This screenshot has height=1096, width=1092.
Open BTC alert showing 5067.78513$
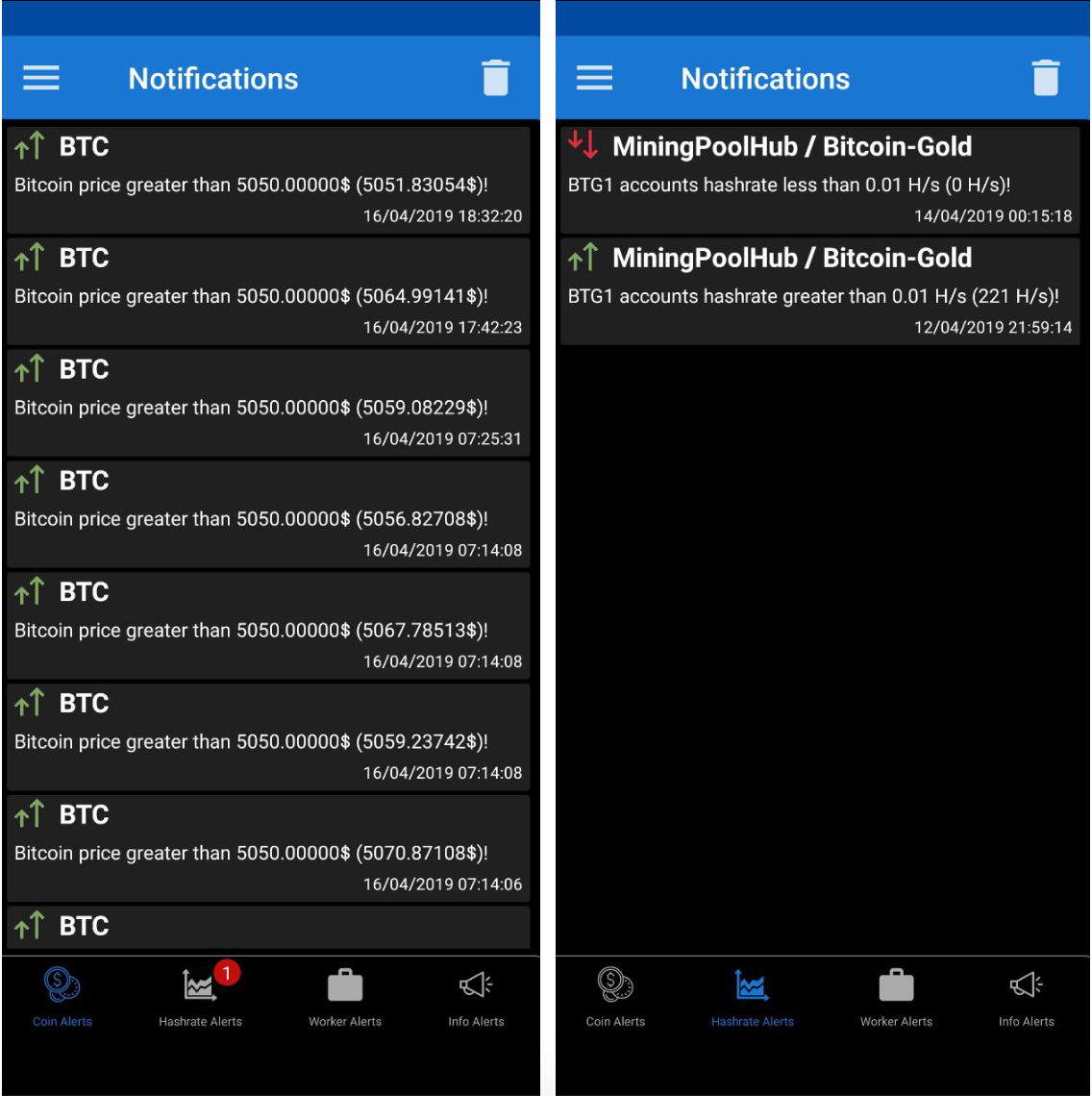point(268,627)
